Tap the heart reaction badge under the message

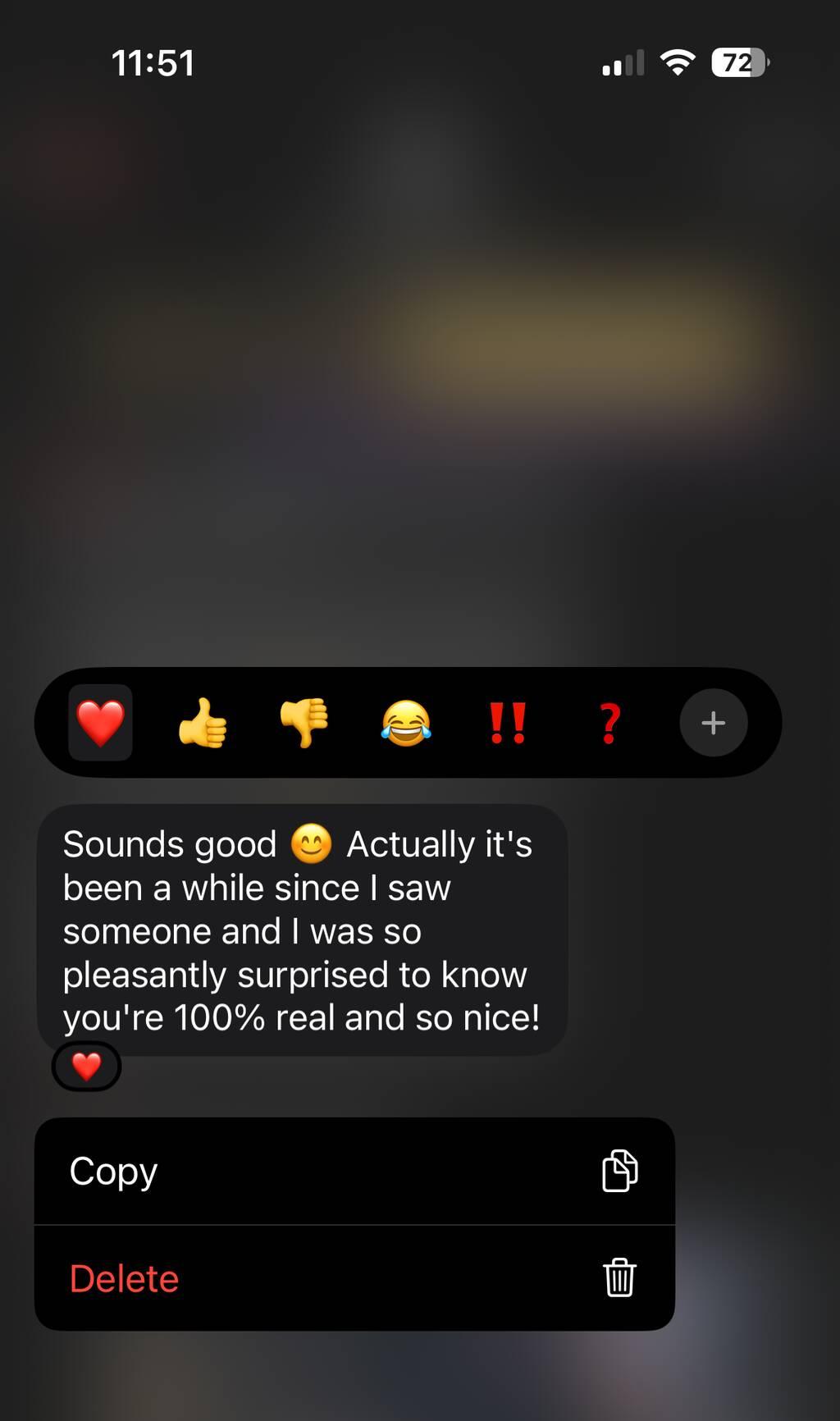[x=86, y=1067]
